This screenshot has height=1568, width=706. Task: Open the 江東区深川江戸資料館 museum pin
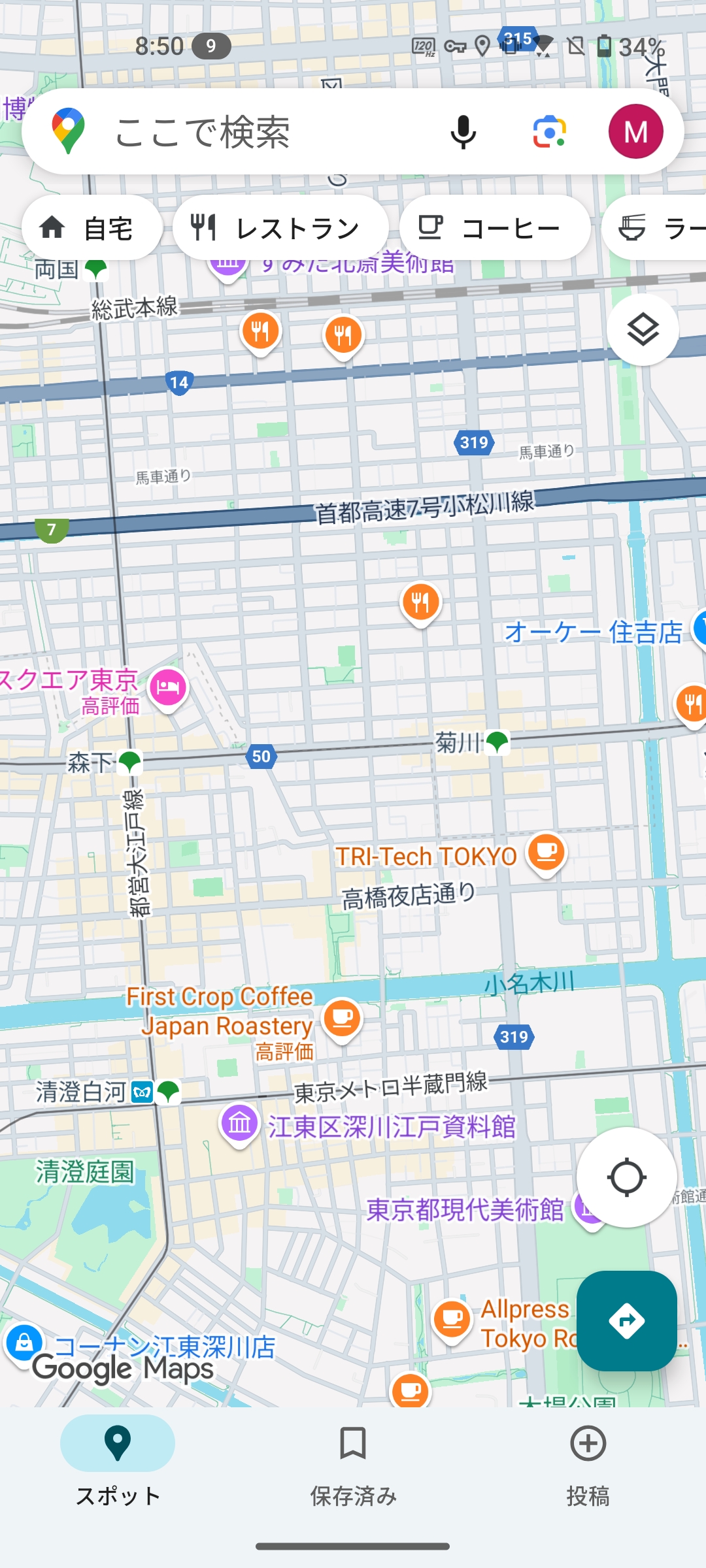[239, 1124]
